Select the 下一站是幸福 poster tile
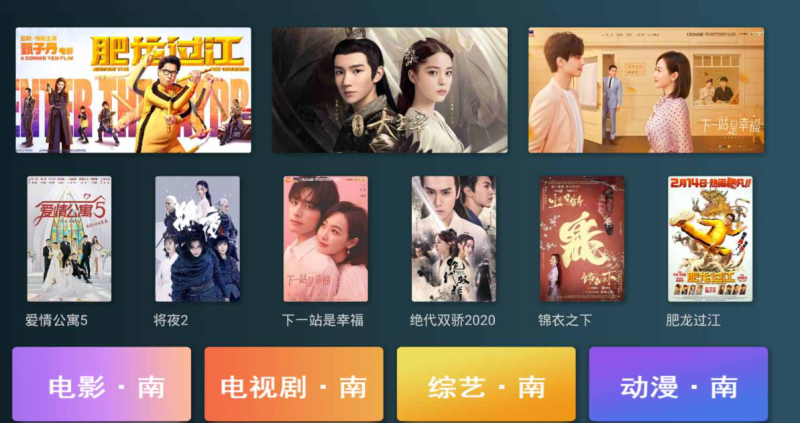 325,239
